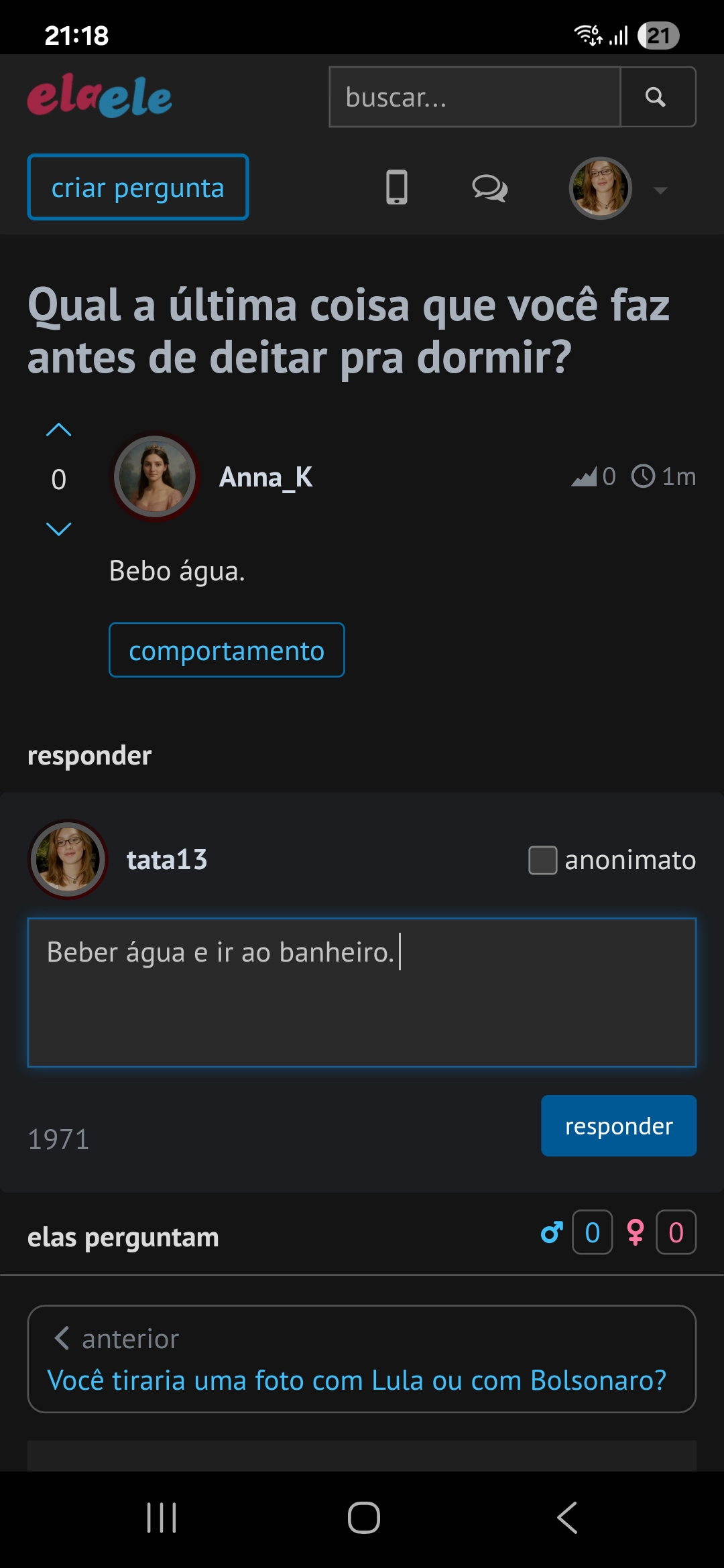Submit the answer with the blue responder button
This screenshot has height=1568, width=724.
click(x=619, y=1126)
